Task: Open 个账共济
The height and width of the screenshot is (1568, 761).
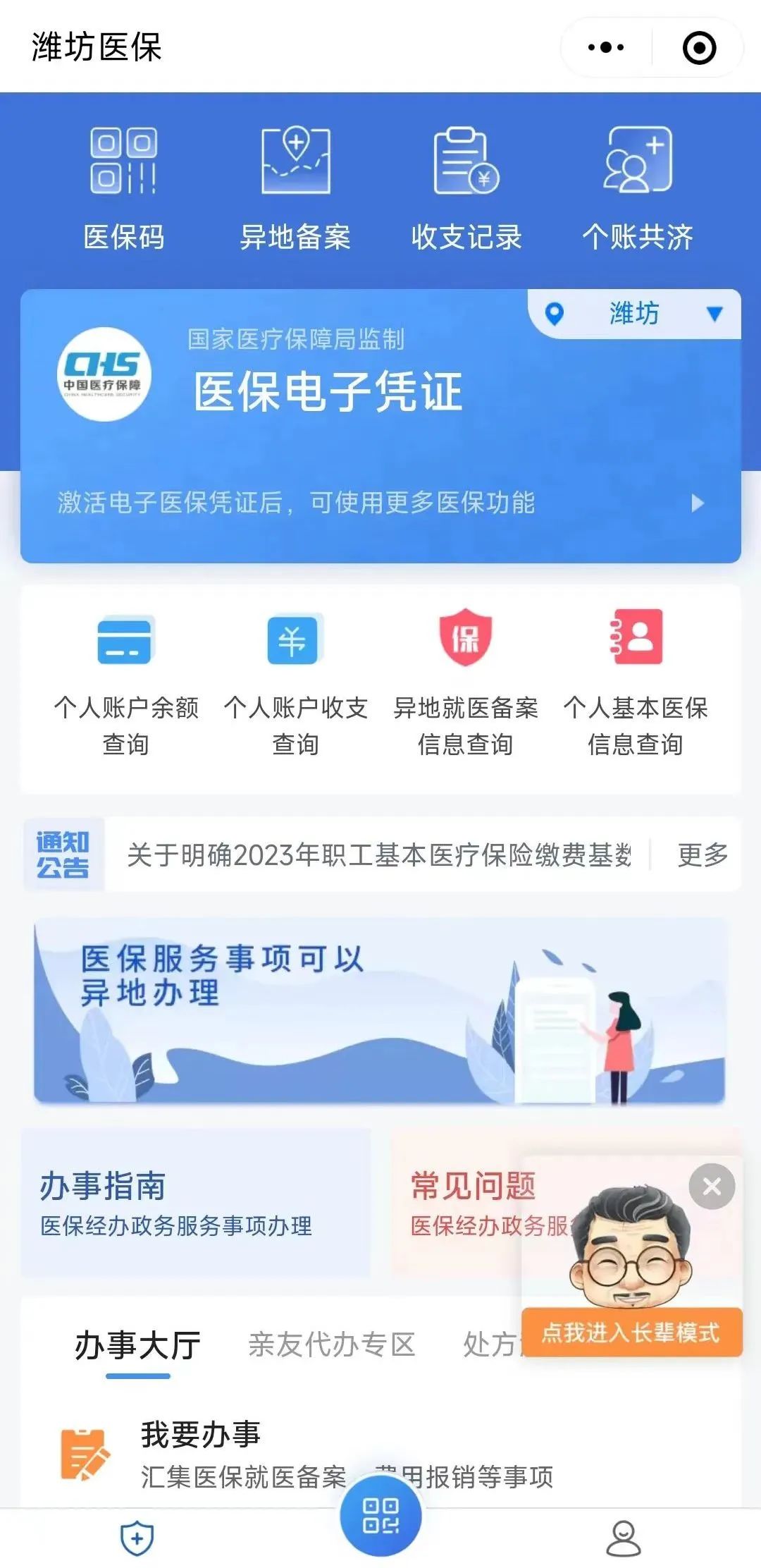Action: [x=638, y=188]
